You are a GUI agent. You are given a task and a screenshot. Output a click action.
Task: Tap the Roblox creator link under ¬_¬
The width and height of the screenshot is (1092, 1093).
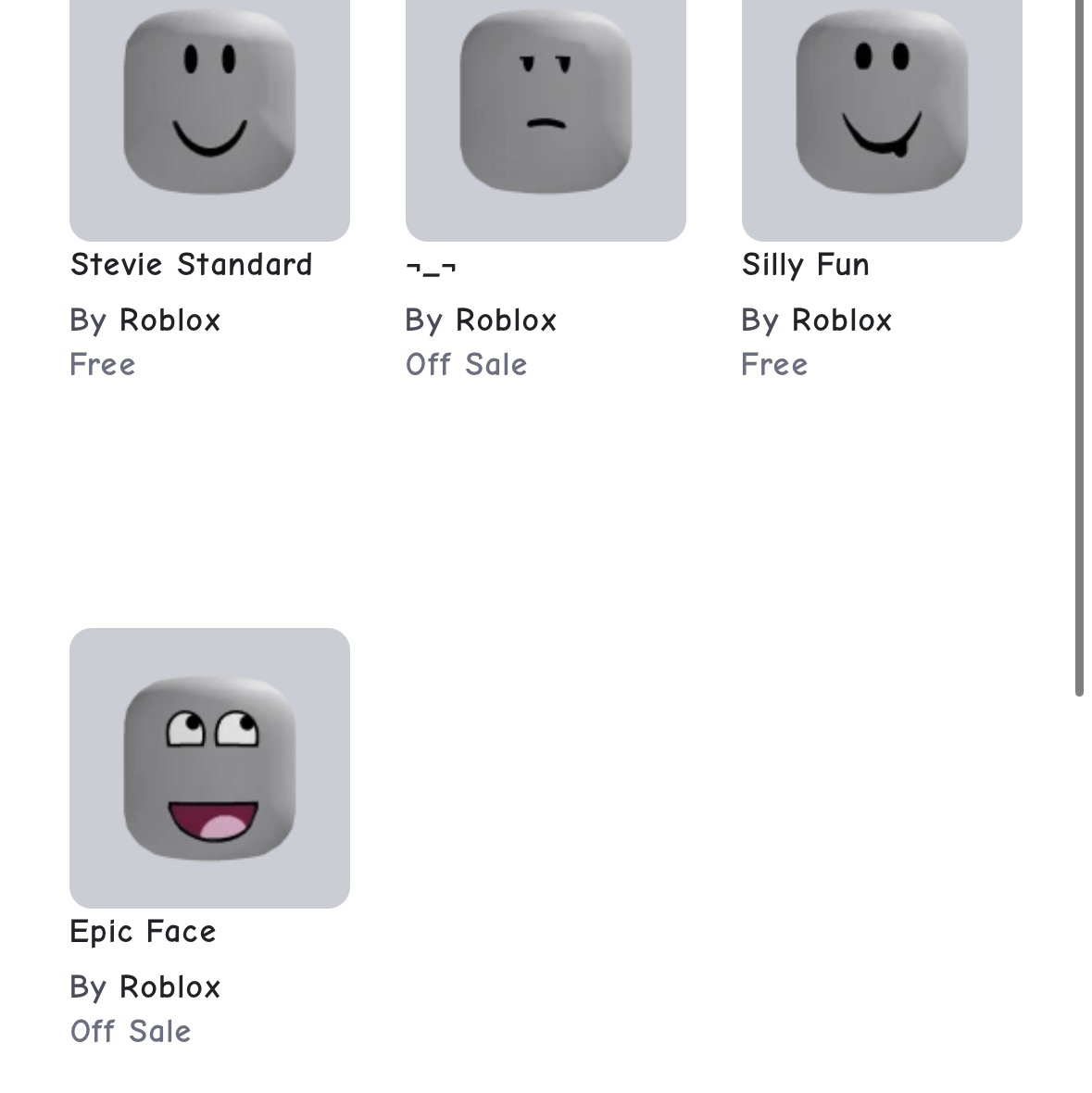coord(506,320)
